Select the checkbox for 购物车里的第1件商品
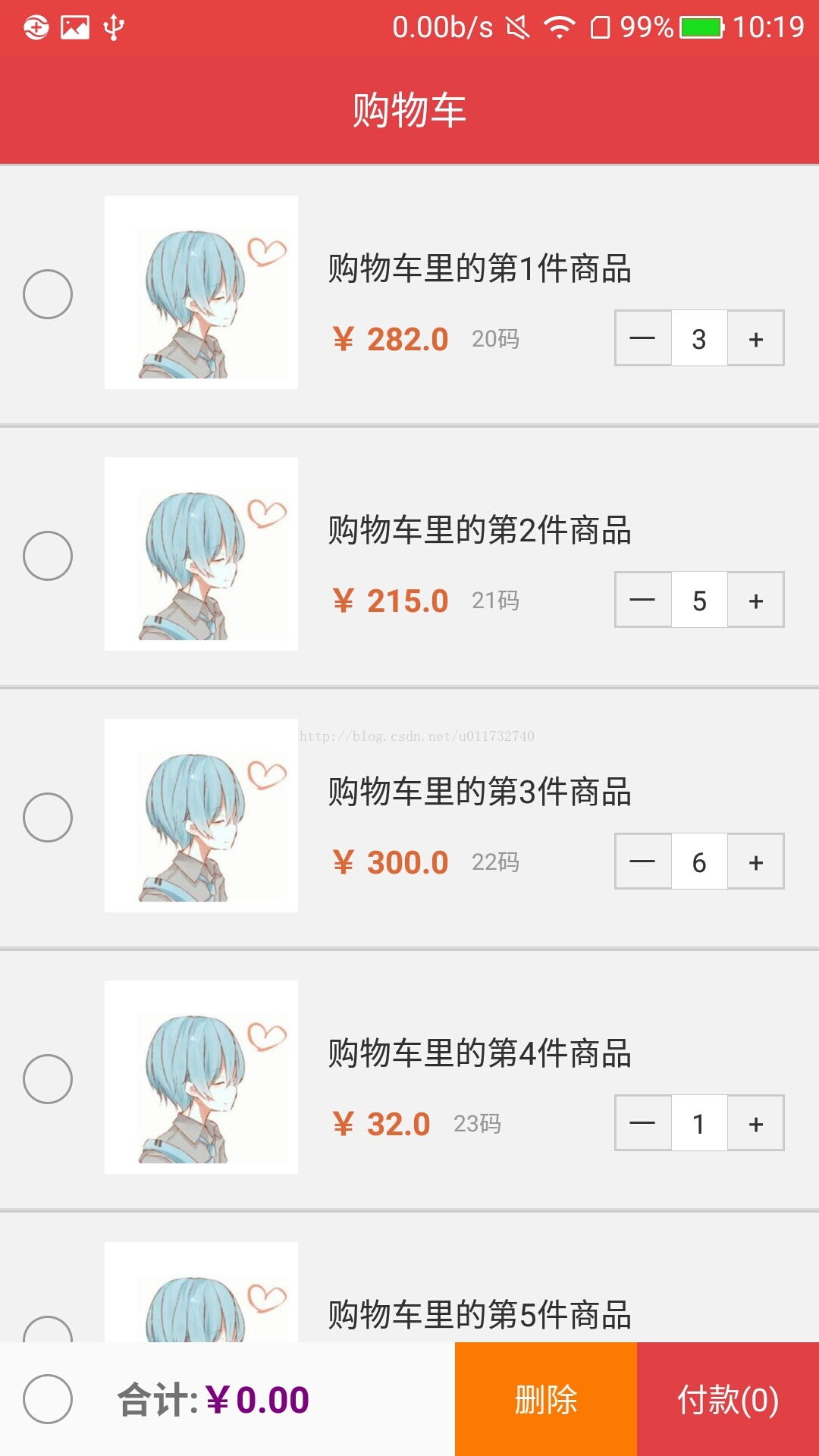819x1456 pixels. click(x=48, y=294)
